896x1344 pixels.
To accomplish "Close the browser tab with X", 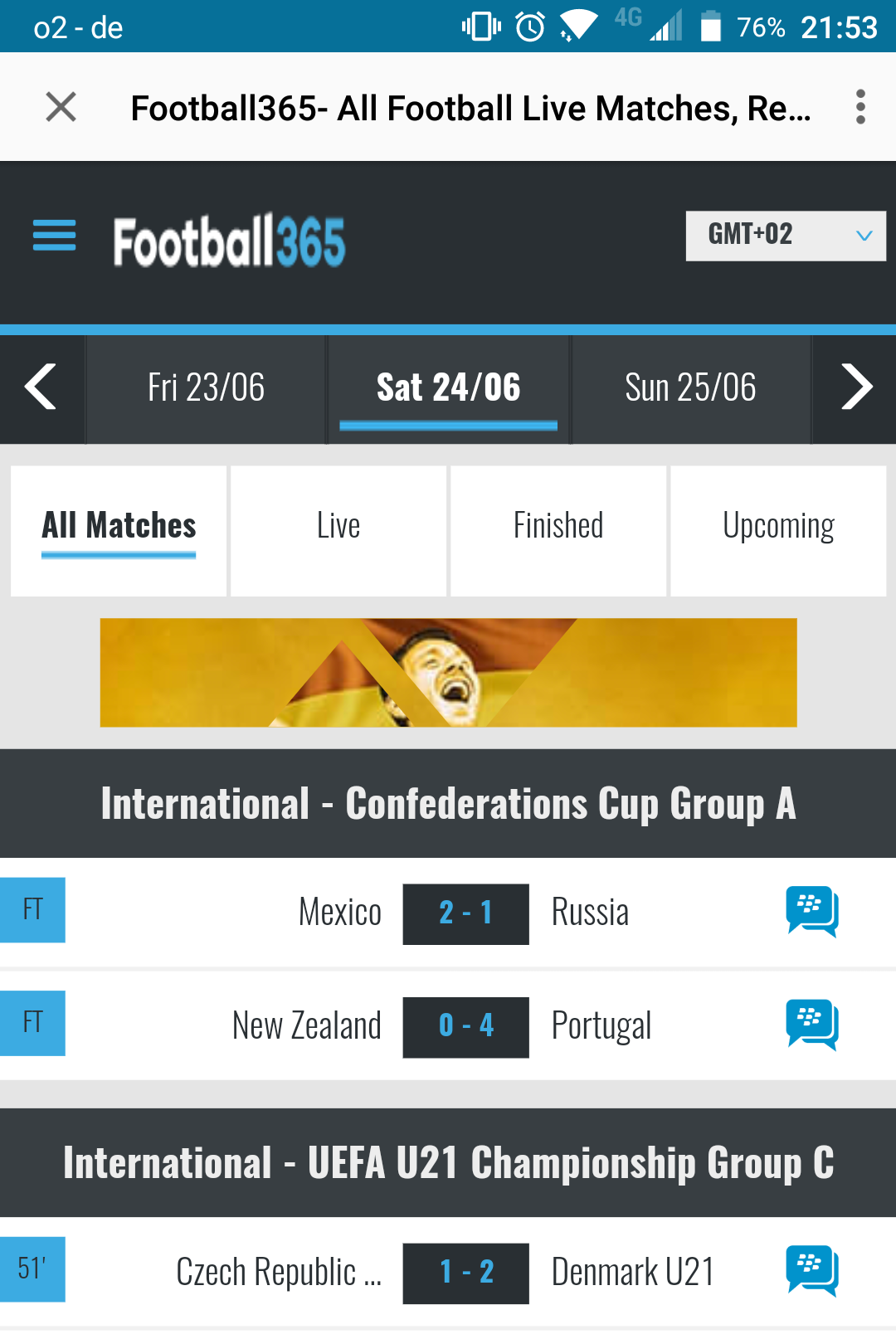I will (x=61, y=107).
